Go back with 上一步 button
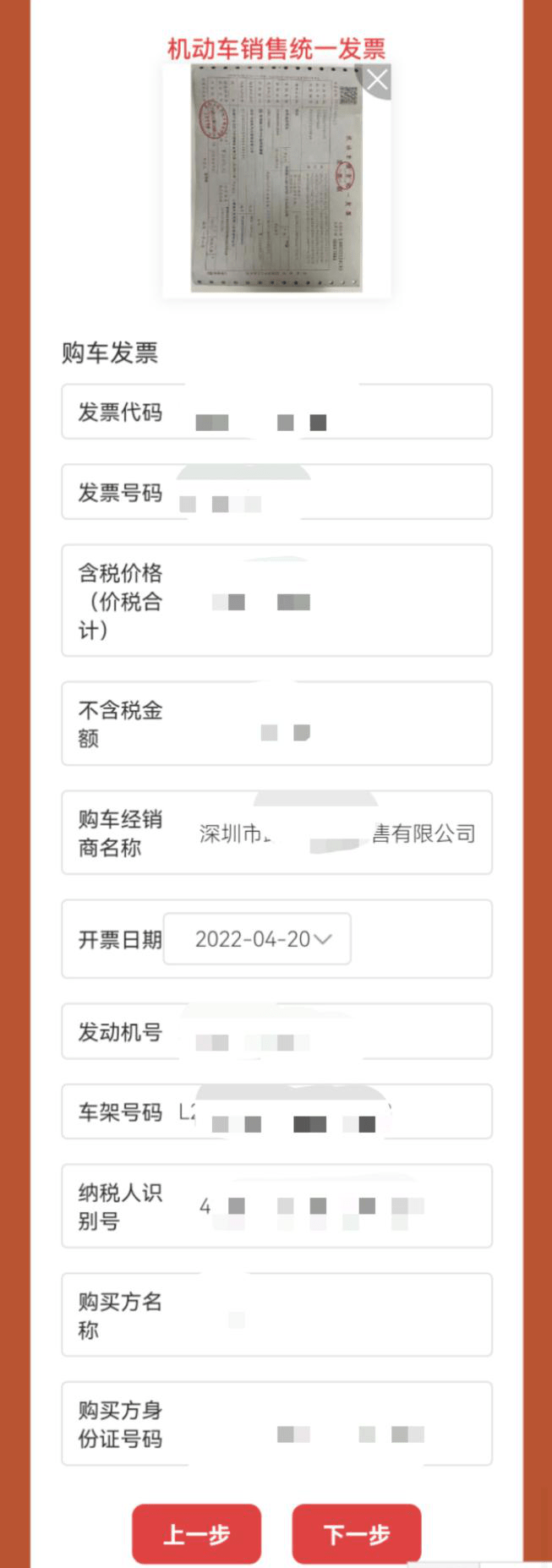Screen dimensions: 552x1568 (196, 1533)
